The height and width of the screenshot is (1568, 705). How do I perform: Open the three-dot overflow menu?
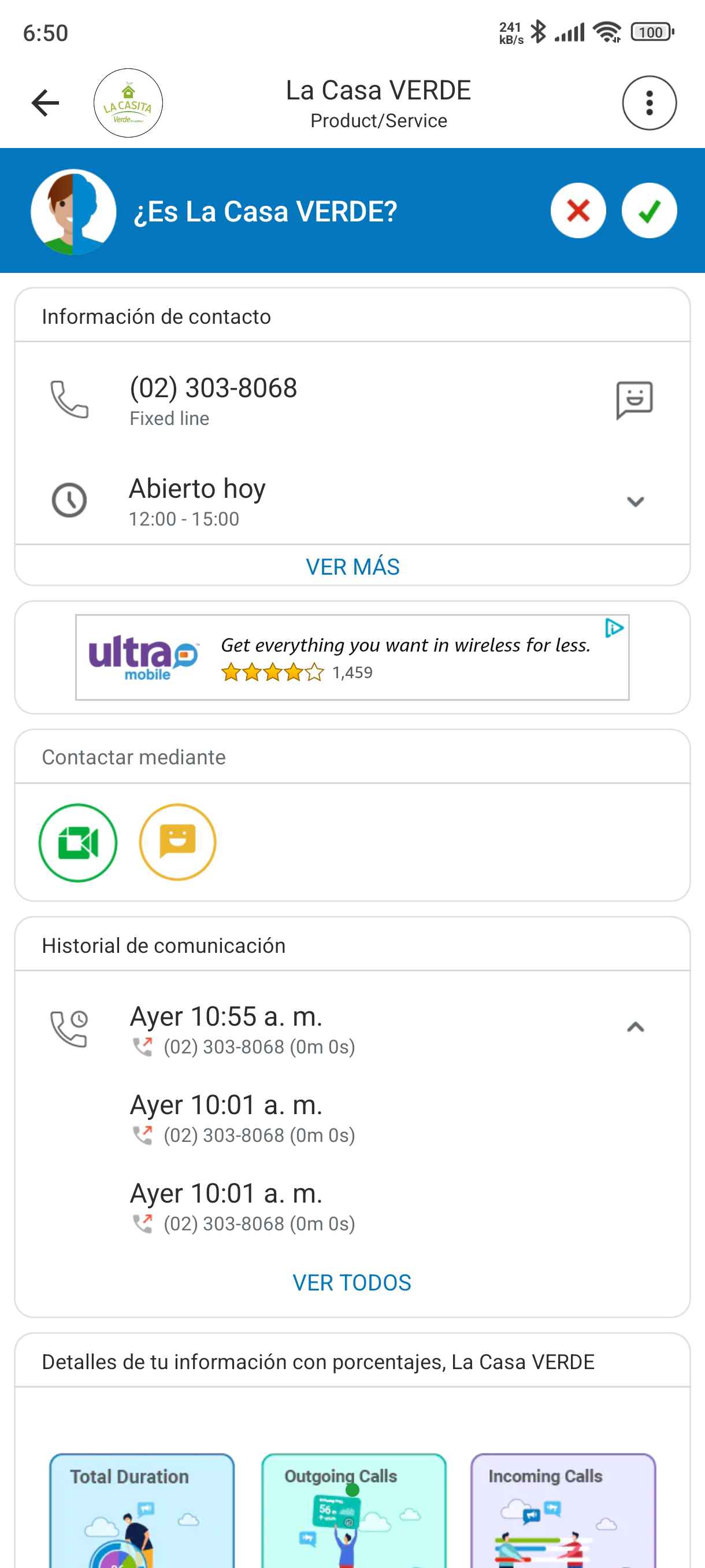(x=648, y=103)
